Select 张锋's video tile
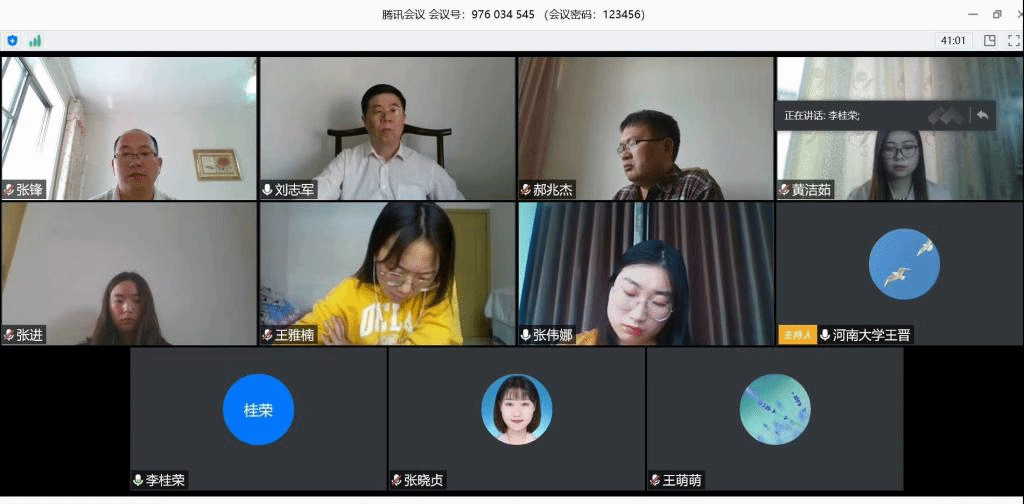 tap(129, 128)
